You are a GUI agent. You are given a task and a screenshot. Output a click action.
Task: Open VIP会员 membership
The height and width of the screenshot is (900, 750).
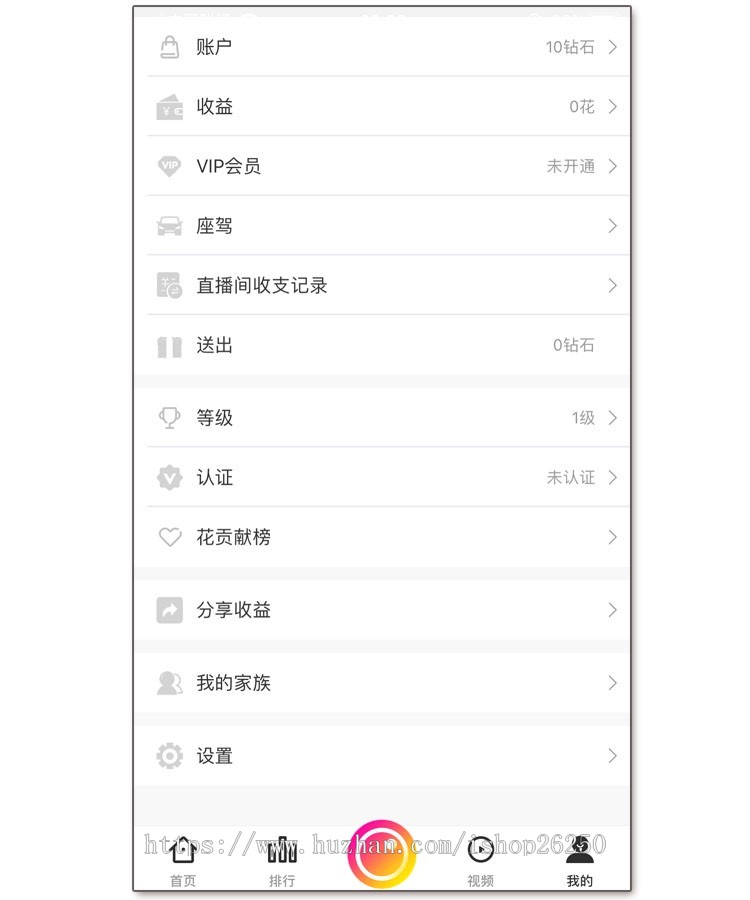(382, 166)
